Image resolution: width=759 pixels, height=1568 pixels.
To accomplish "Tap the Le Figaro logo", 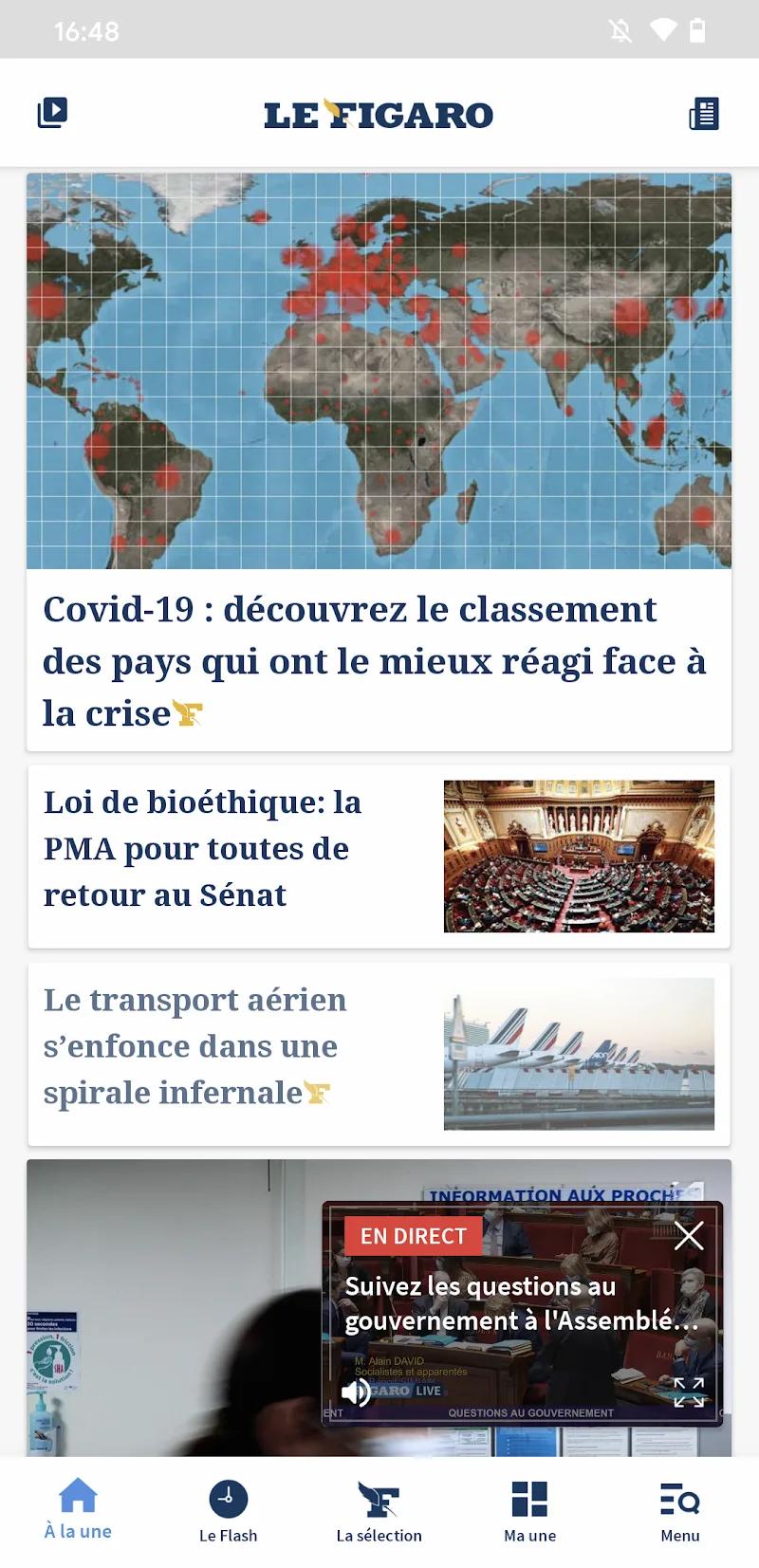I will coord(379,112).
